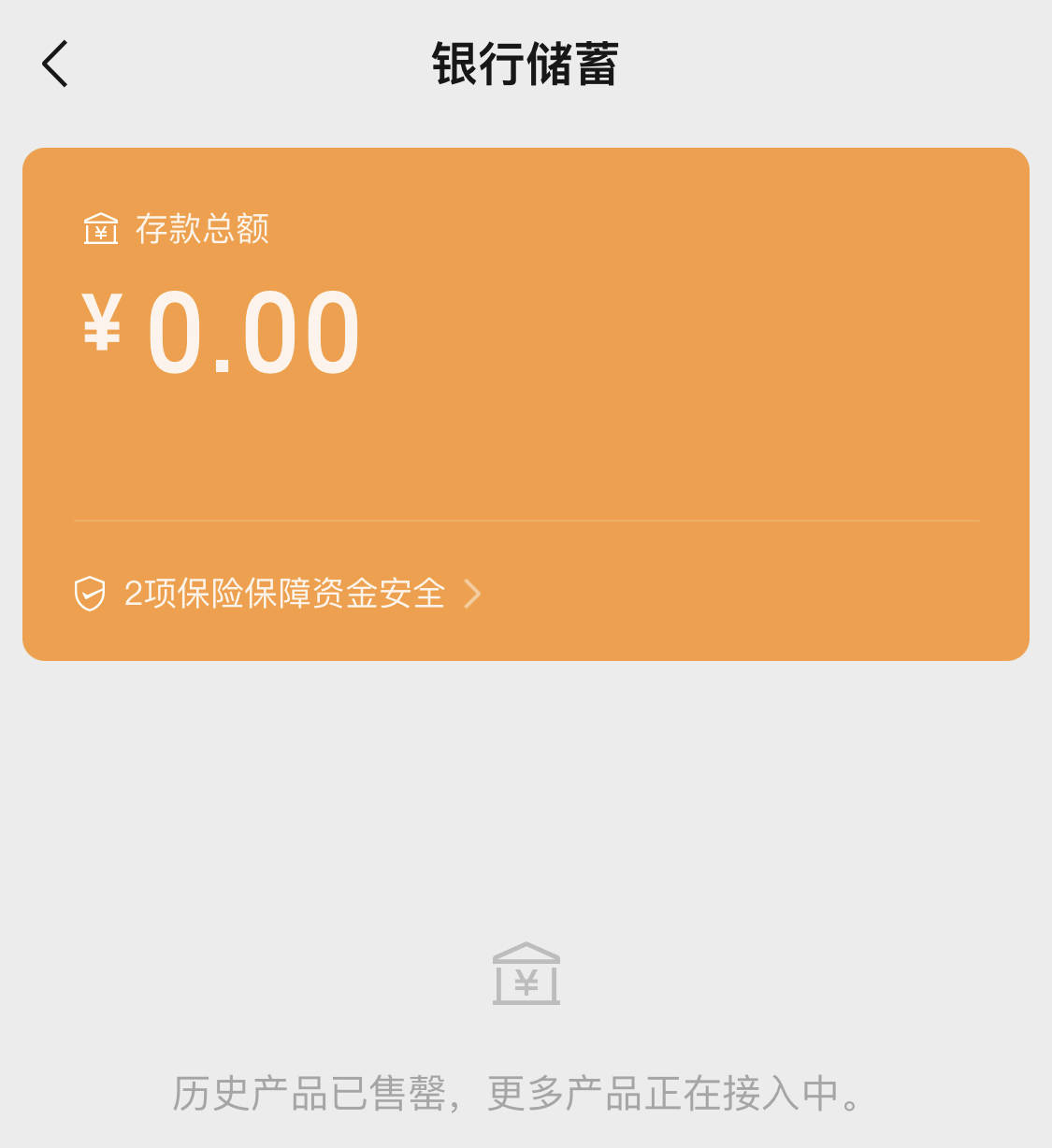Tap the empty area below the orange card
1052x1148 pixels.
(526, 795)
